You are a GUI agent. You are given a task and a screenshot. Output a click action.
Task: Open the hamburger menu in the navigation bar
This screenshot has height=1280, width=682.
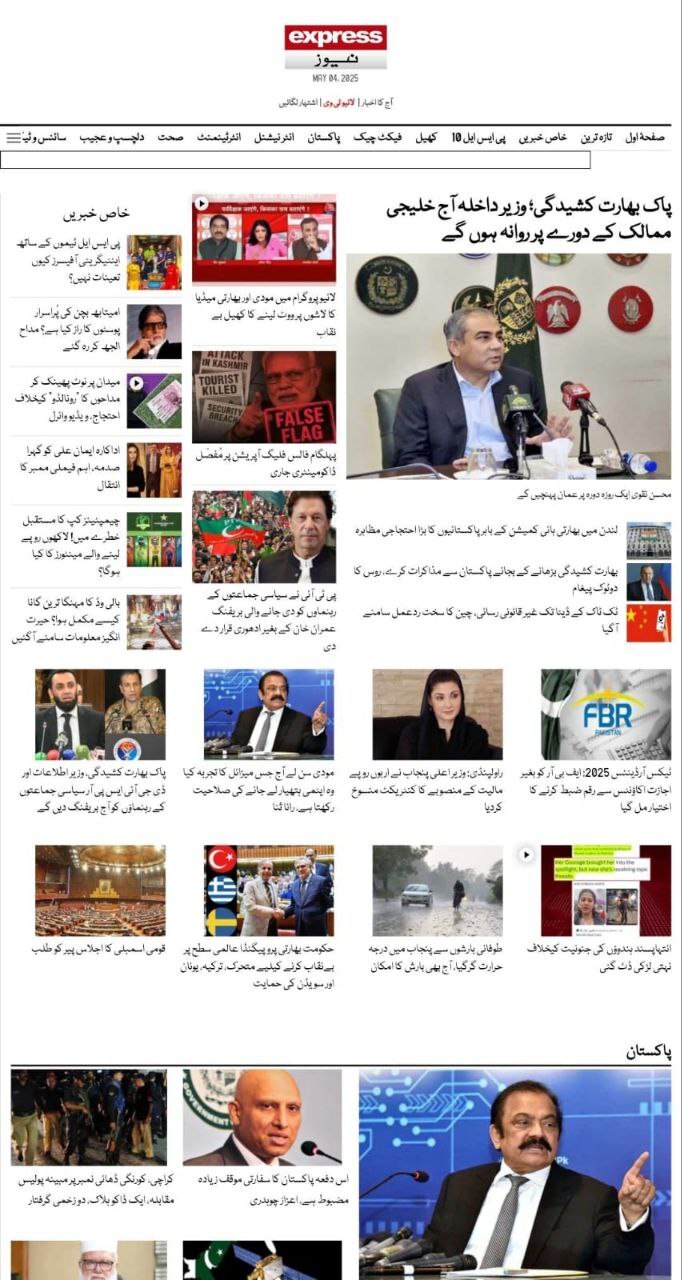(x=13, y=136)
